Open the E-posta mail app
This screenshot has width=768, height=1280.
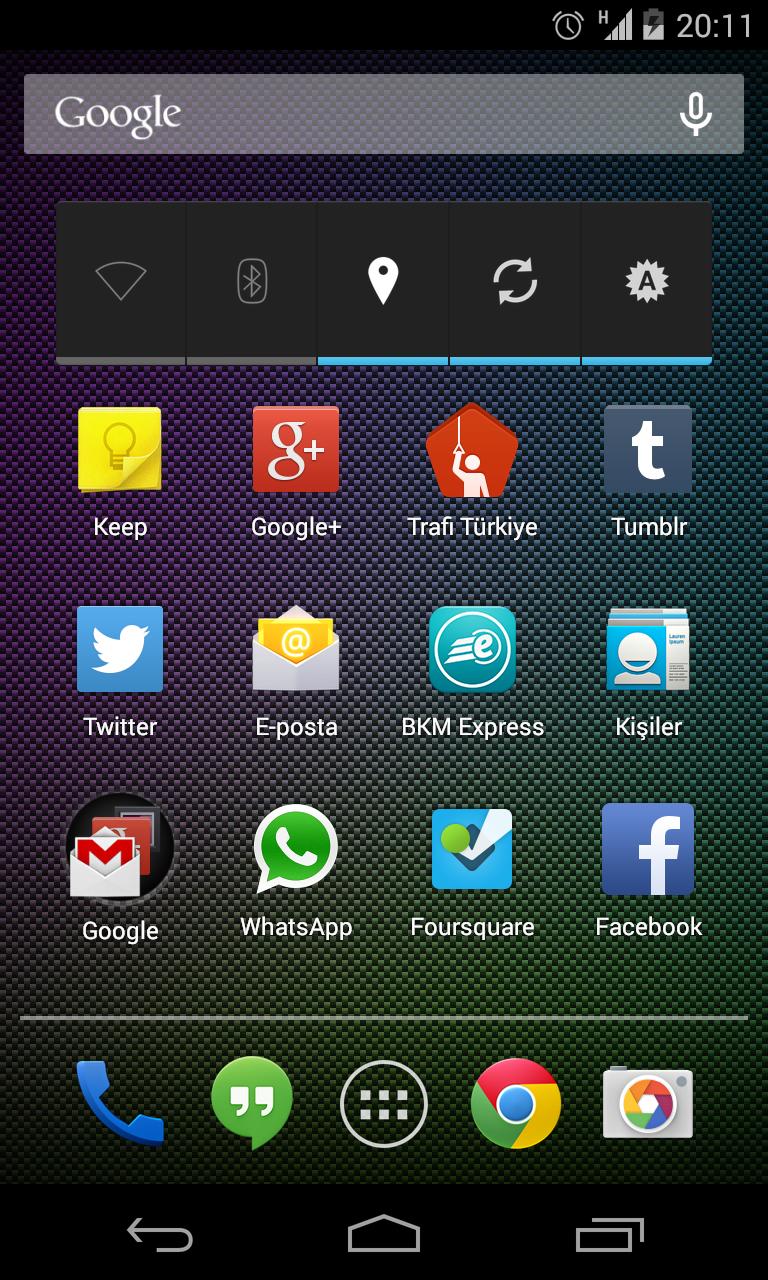pyautogui.click(x=296, y=650)
